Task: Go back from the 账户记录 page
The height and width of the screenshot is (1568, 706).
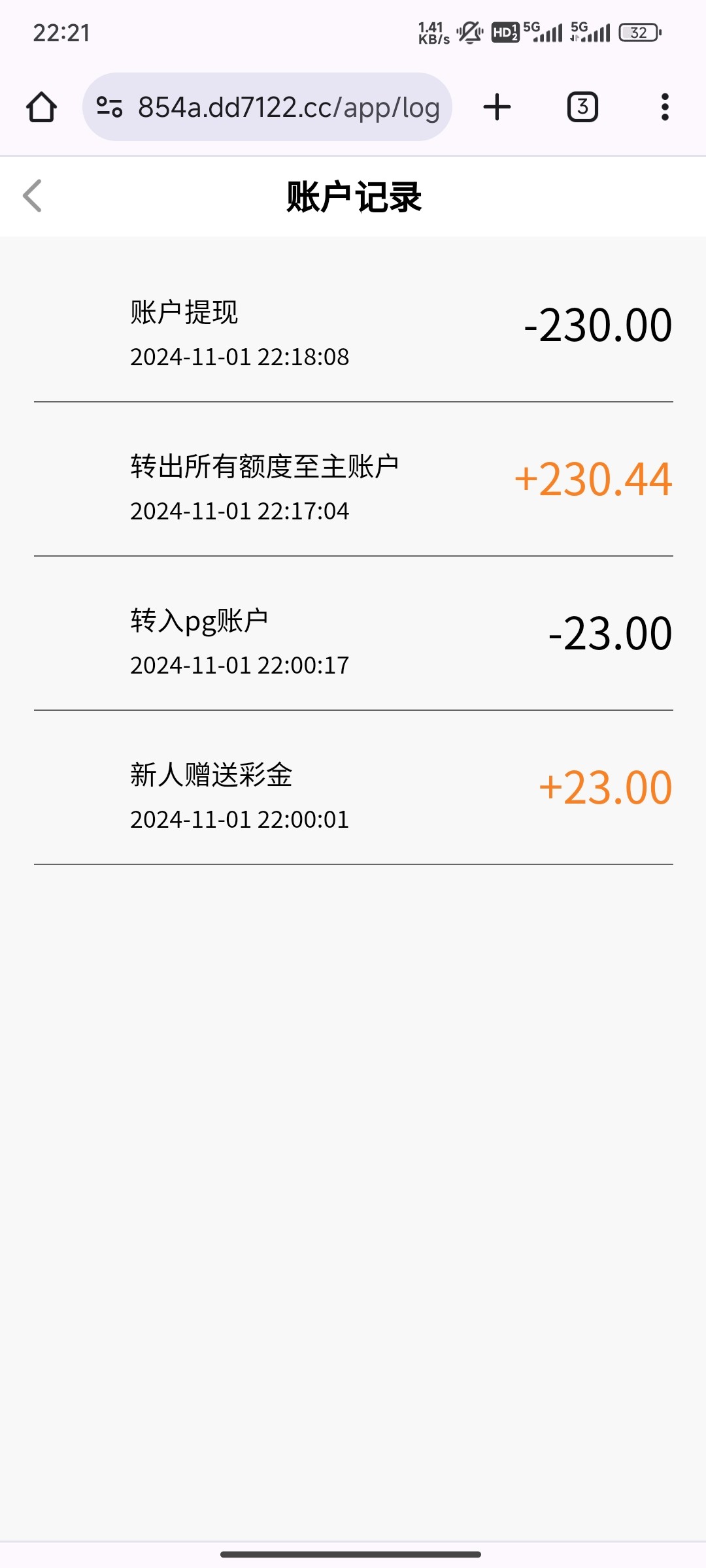Action: 33,196
